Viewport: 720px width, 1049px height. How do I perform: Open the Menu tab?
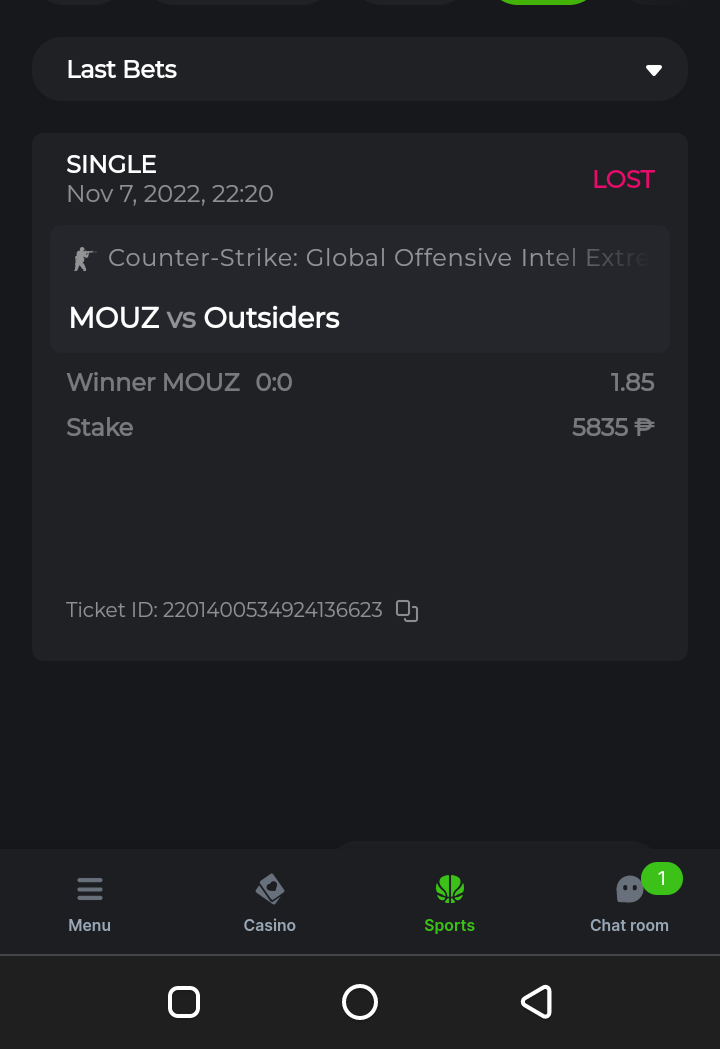(90, 903)
